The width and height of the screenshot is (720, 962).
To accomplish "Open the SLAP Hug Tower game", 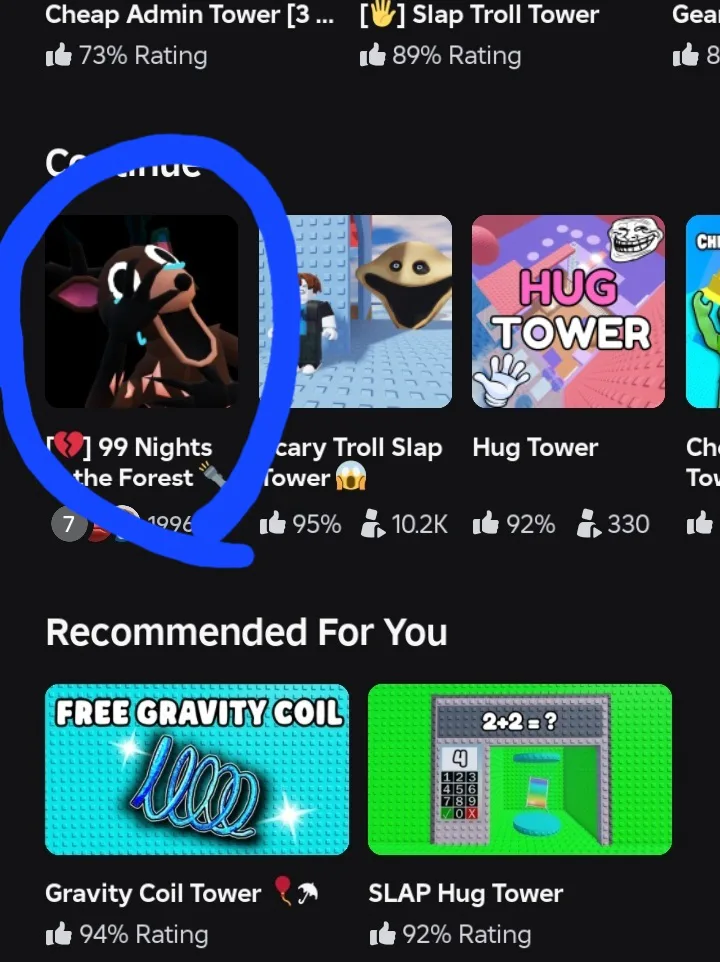I will tap(519, 769).
